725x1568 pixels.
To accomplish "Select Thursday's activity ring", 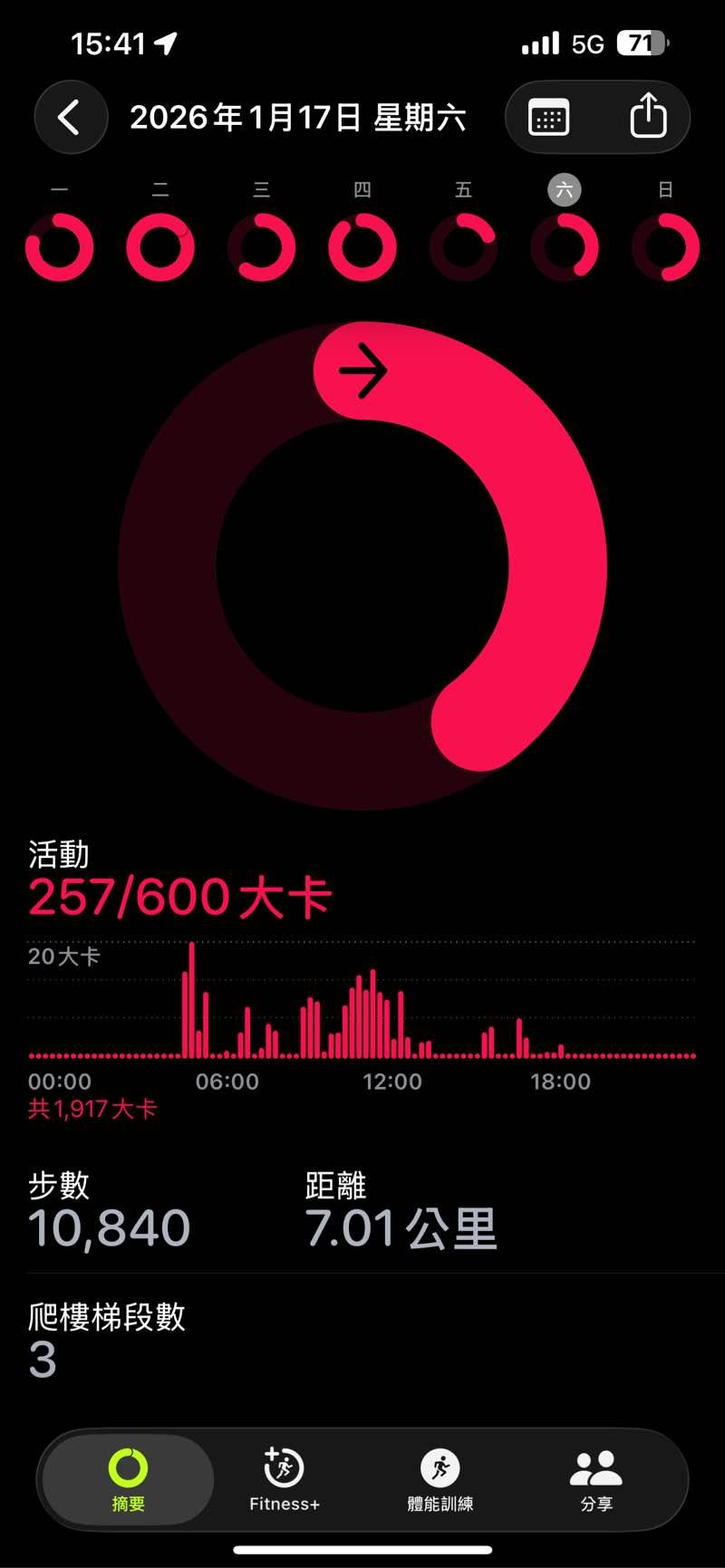I will (362, 246).
